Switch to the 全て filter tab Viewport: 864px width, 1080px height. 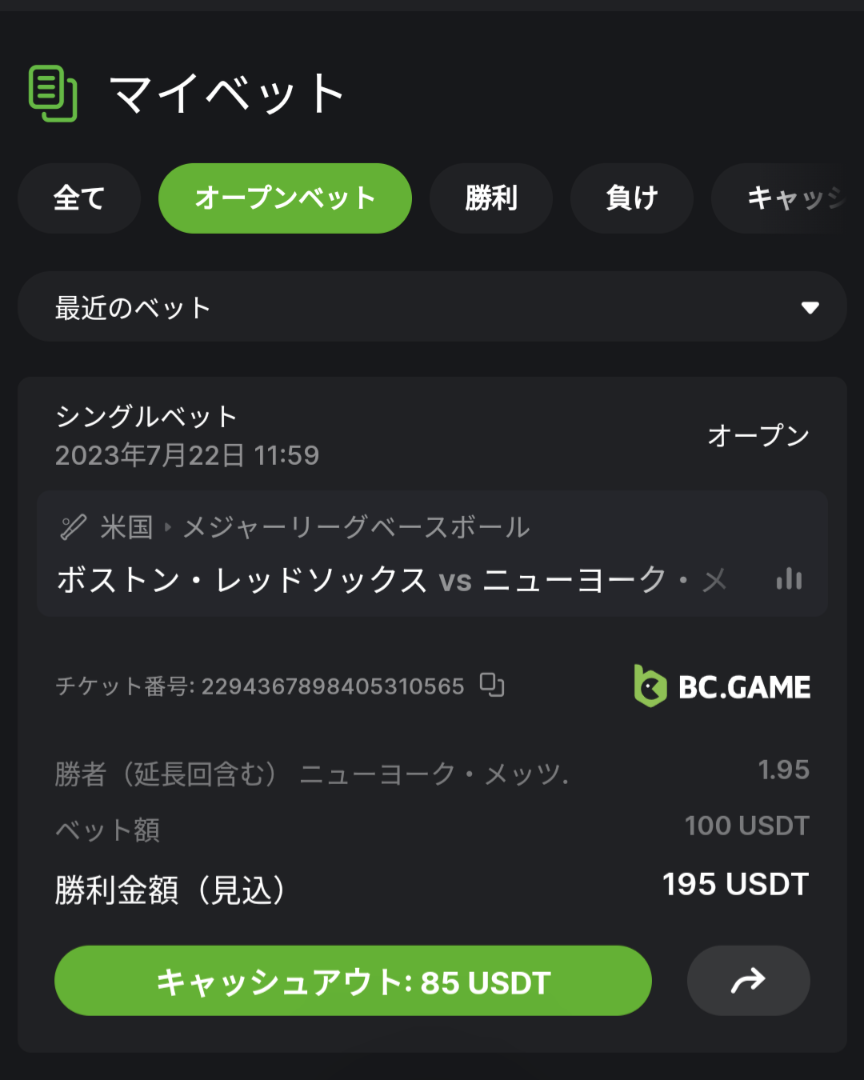pos(79,198)
